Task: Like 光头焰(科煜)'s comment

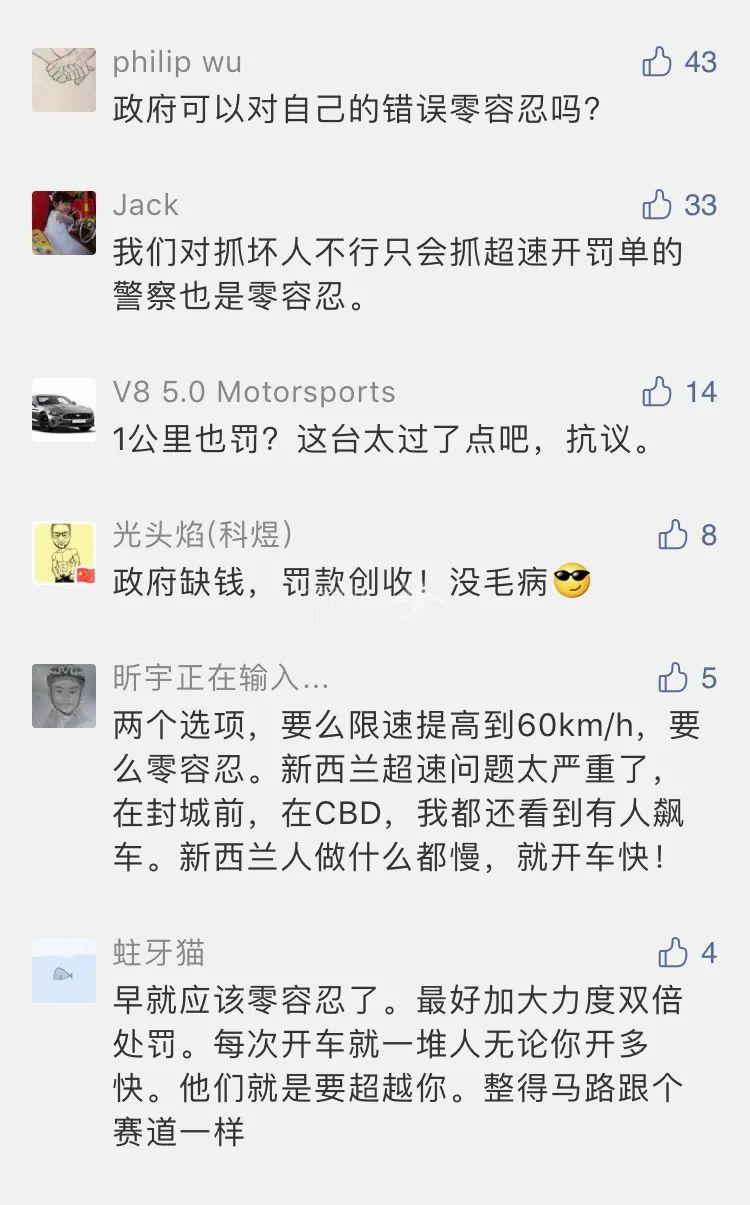Action: (x=673, y=535)
